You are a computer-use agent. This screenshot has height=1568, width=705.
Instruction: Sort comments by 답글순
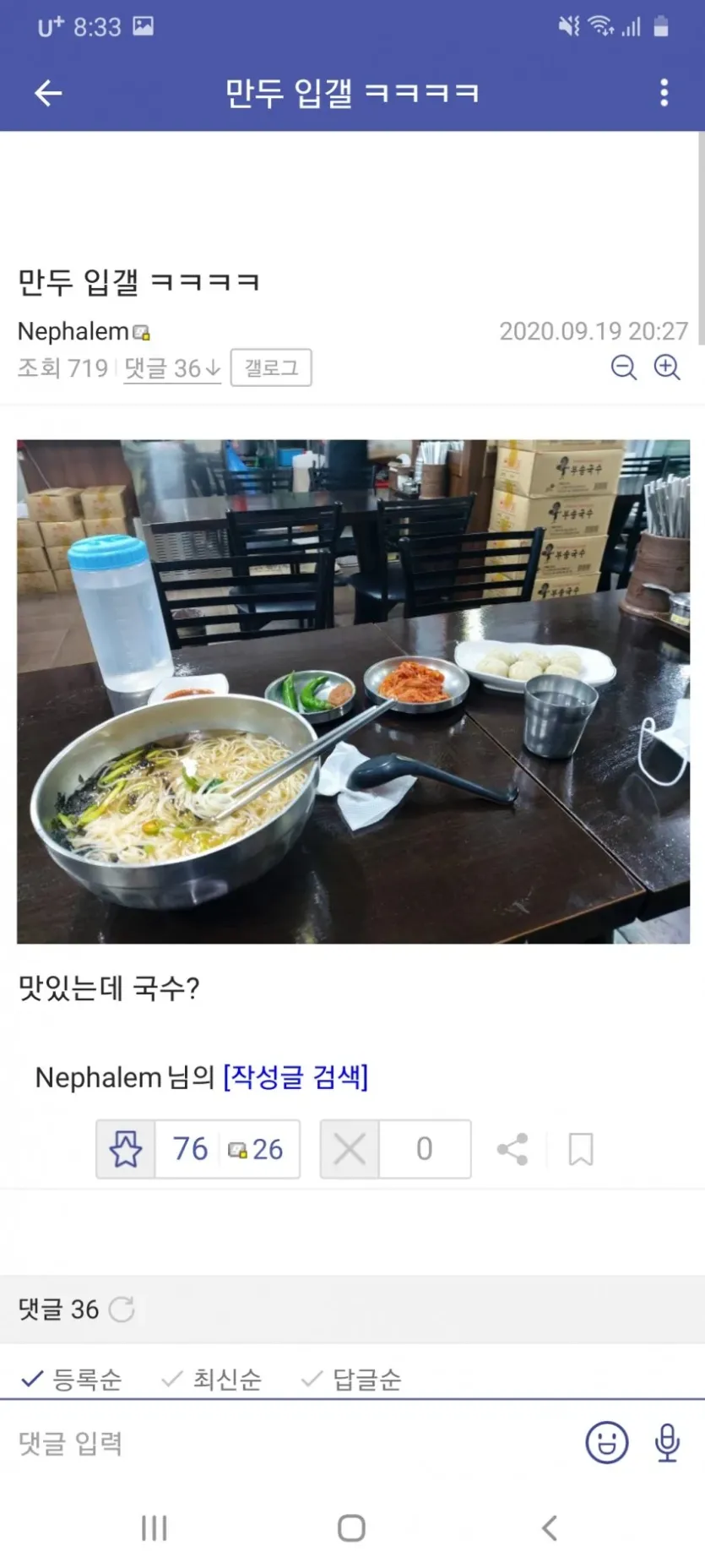point(352,1380)
